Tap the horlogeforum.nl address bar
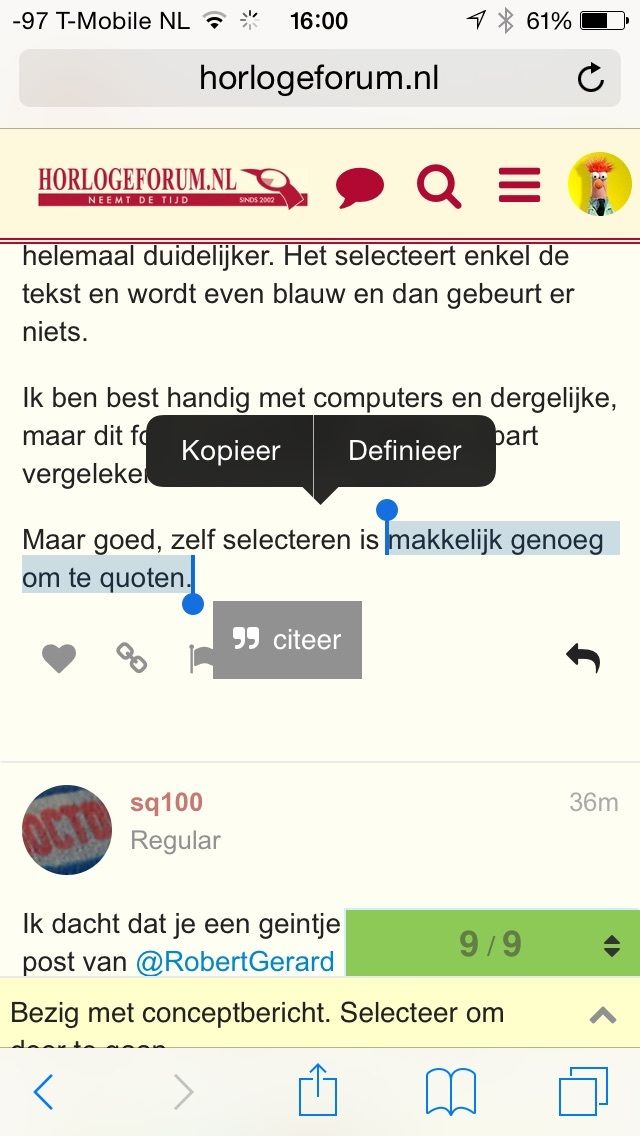 tap(318, 77)
